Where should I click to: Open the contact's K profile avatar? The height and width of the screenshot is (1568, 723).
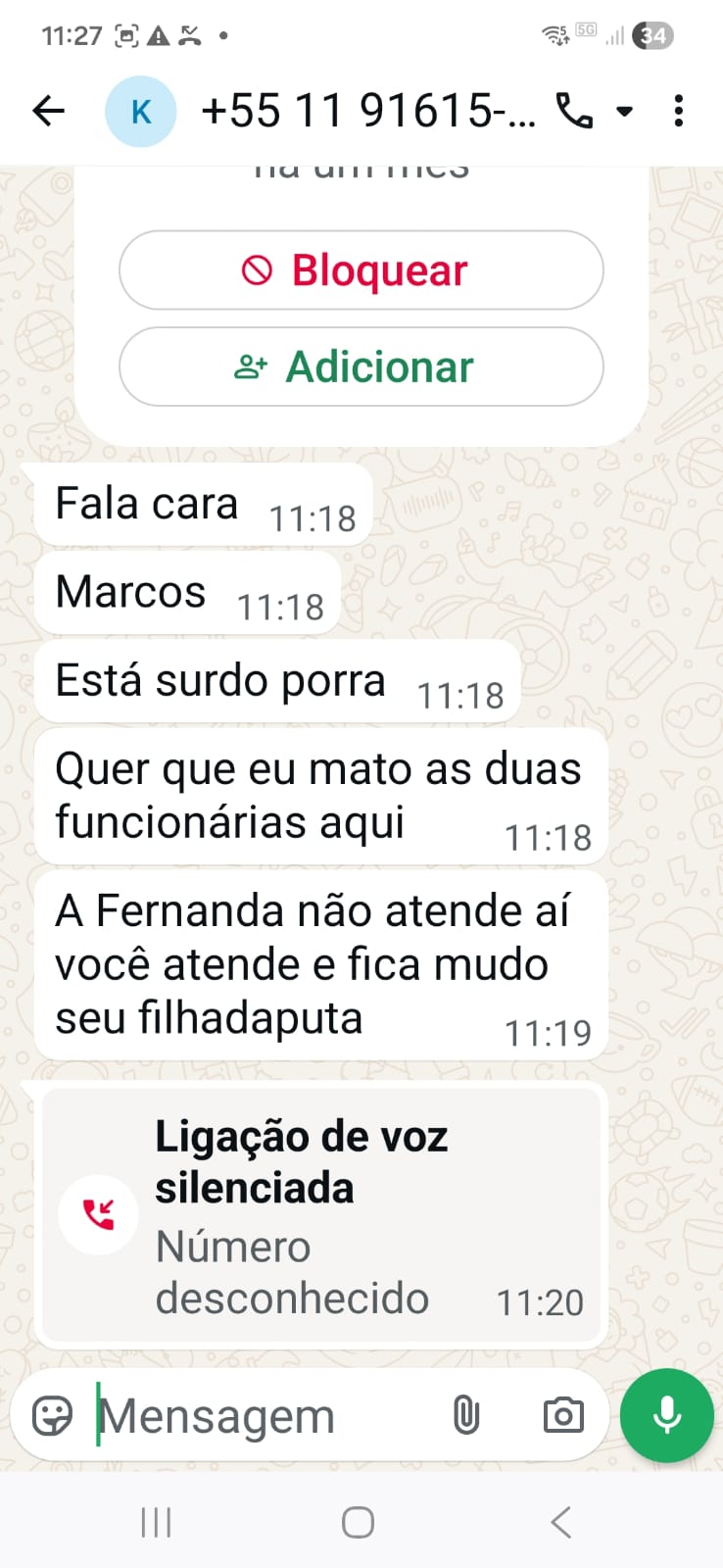[x=140, y=112]
